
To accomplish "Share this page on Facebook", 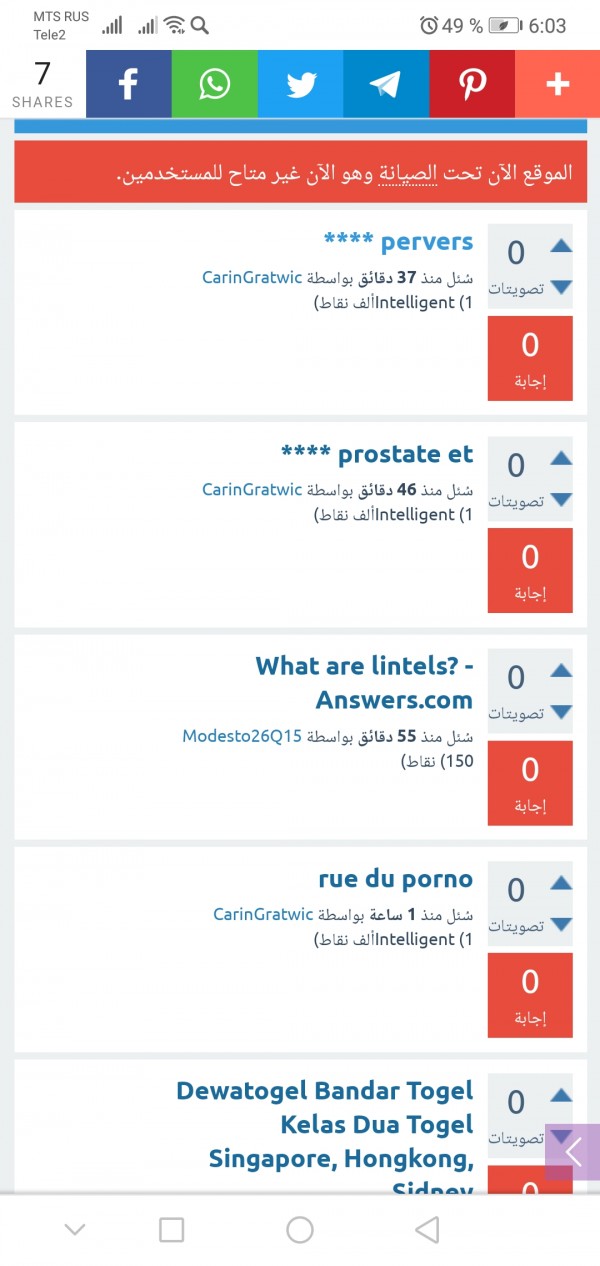I will click(x=128, y=84).
